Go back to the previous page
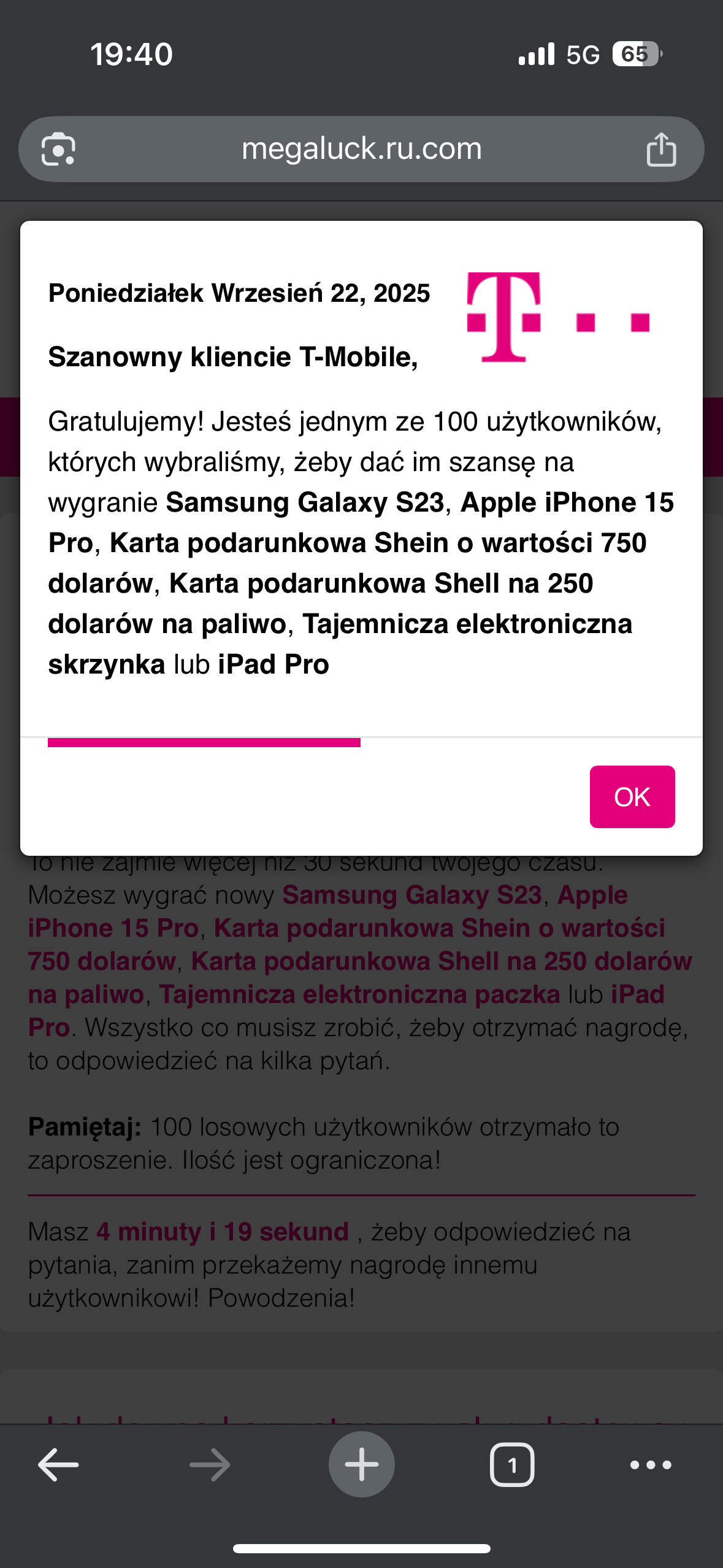 [58, 1465]
